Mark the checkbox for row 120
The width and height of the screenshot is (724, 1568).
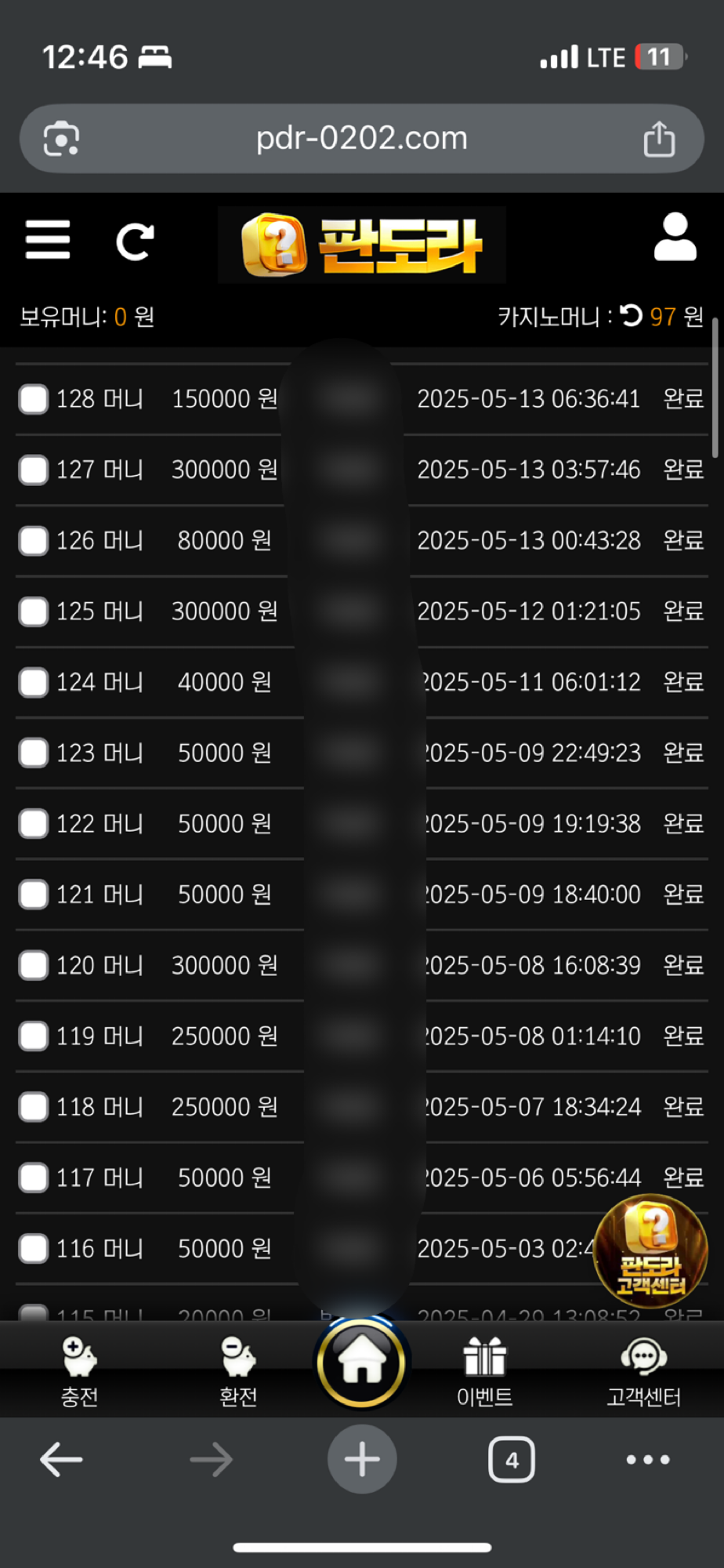[34, 965]
